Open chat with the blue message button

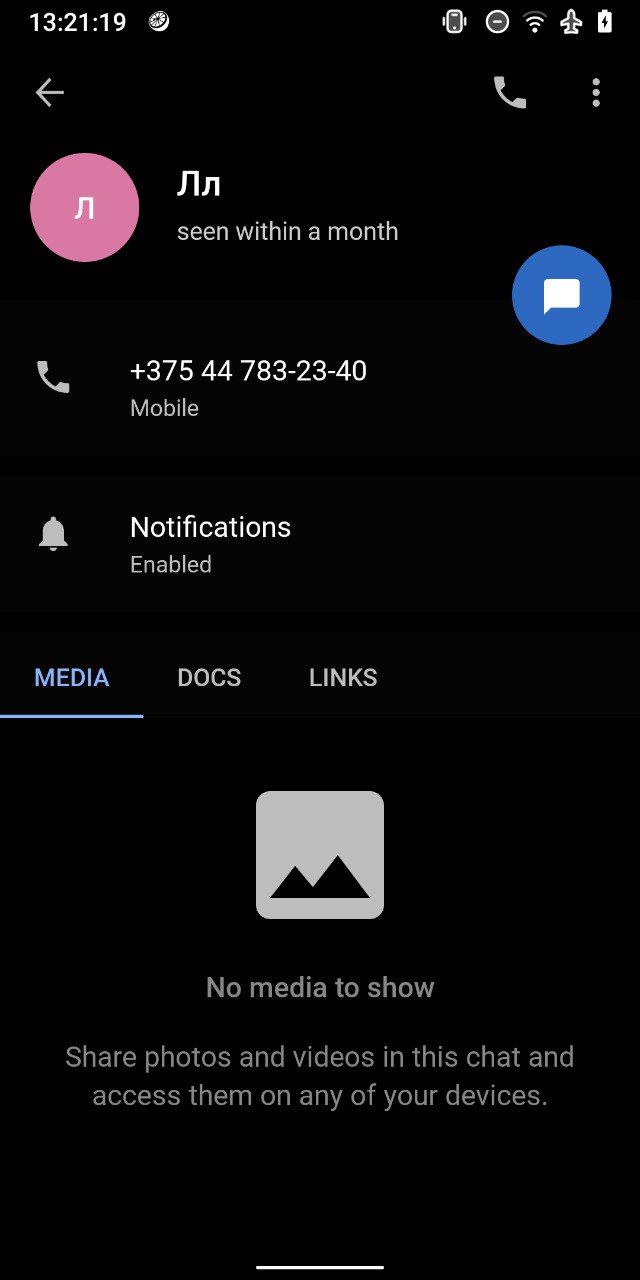(561, 295)
